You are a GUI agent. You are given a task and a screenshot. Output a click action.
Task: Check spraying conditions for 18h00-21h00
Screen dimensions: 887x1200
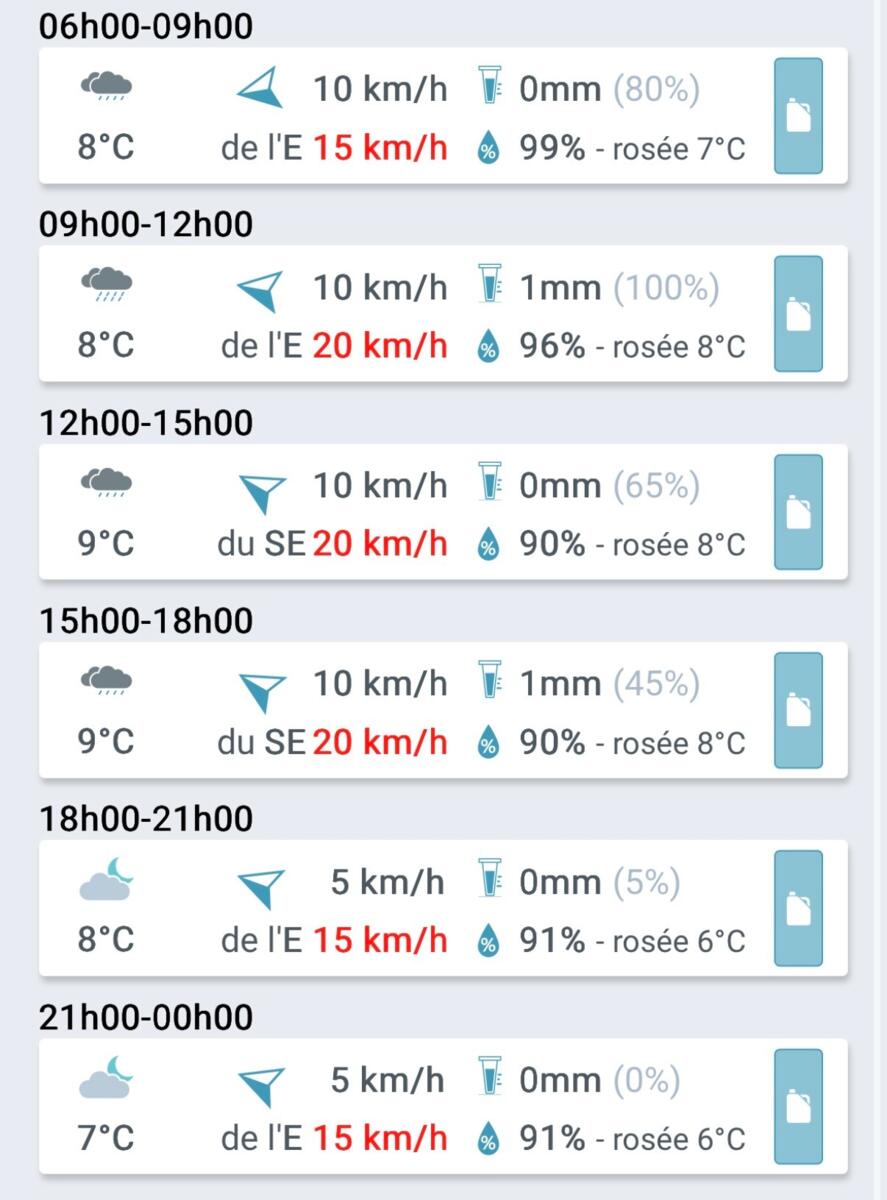[798, 908]
